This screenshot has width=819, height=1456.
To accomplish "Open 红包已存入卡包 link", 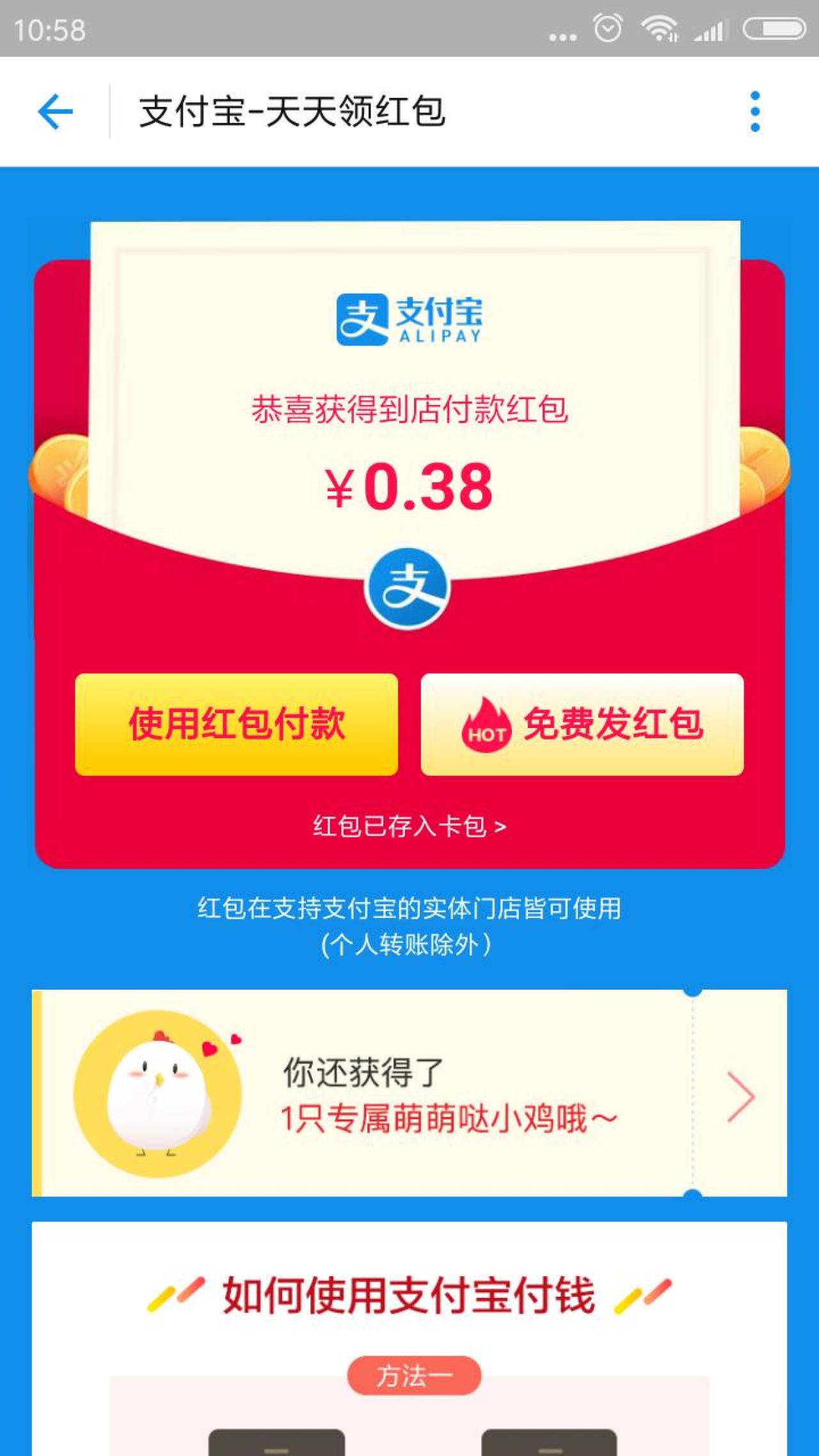I will [409, 826].
